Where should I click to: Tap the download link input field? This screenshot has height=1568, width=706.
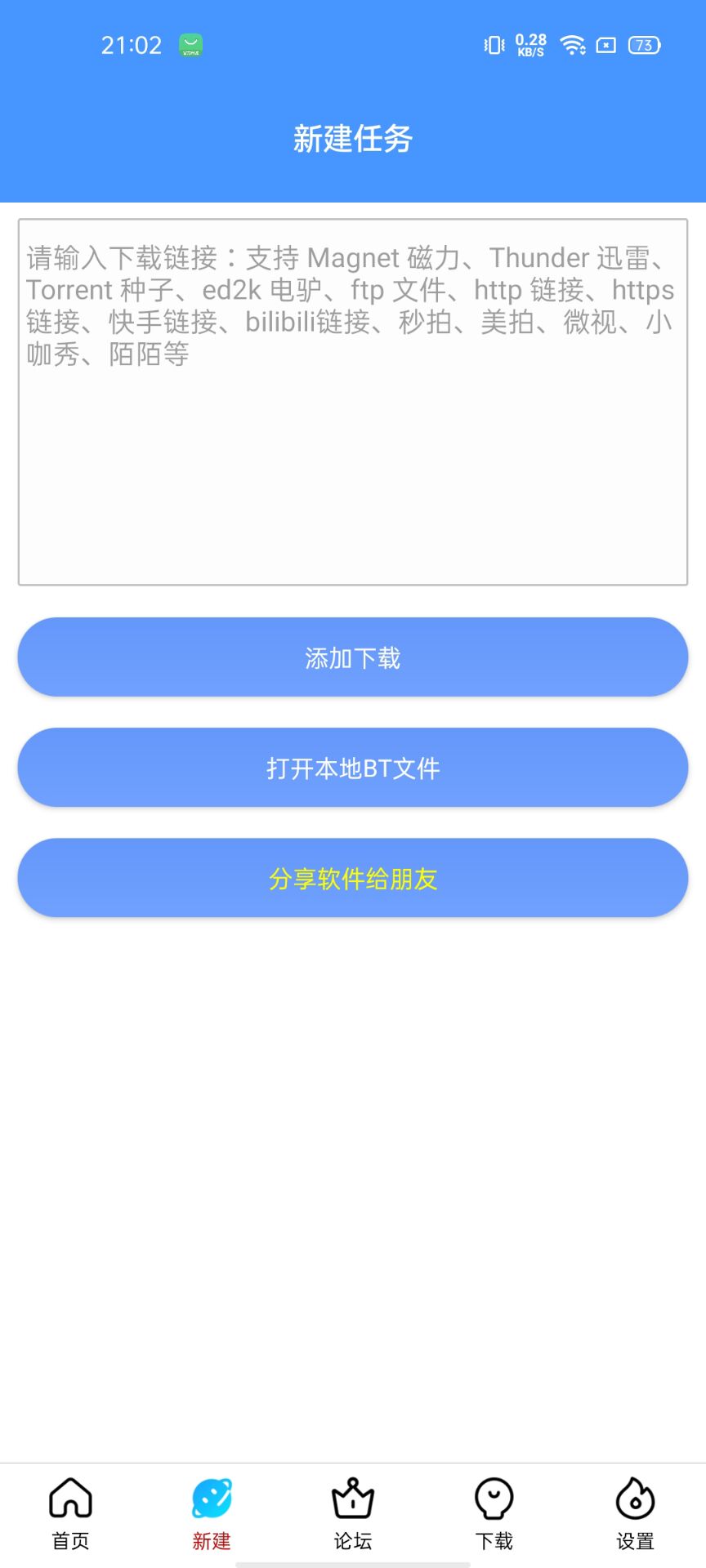[x=353, y=402]
